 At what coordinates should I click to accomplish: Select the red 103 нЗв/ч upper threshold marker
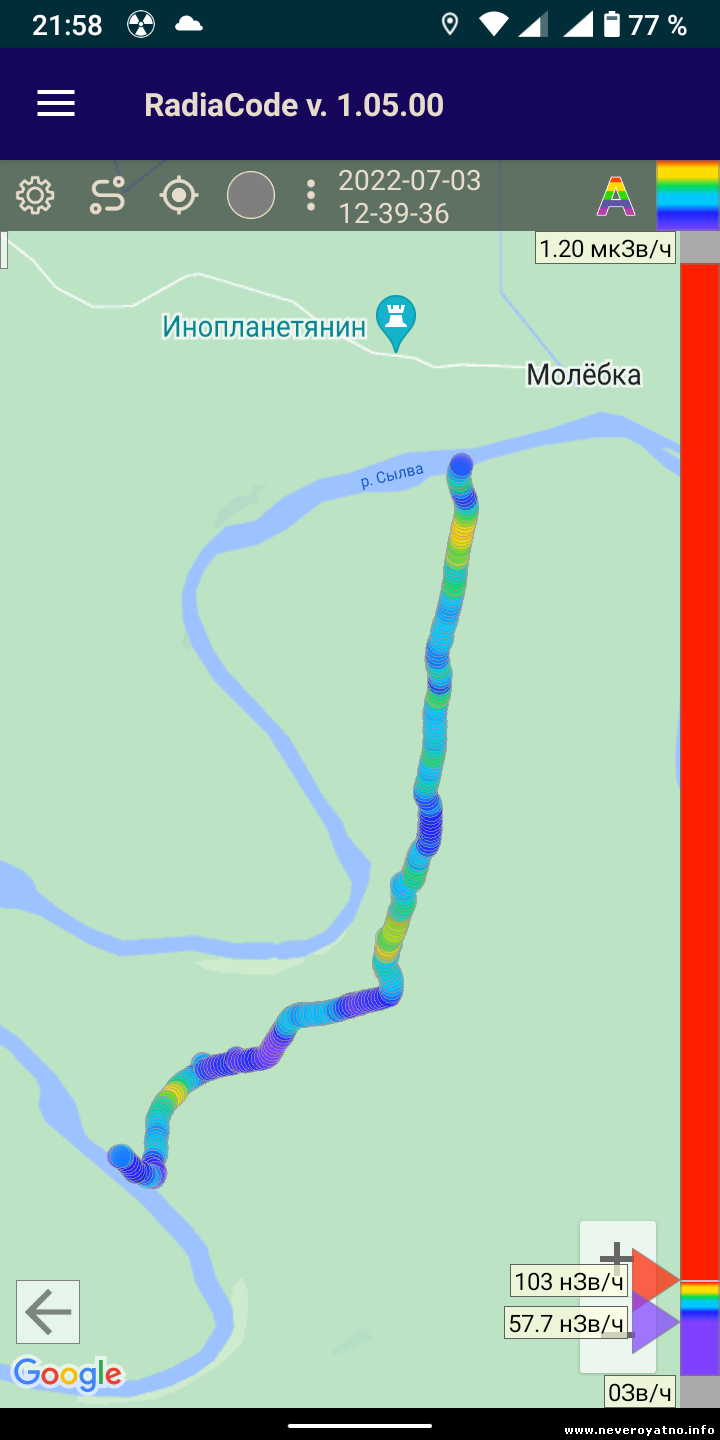[x=655, y=1279]
